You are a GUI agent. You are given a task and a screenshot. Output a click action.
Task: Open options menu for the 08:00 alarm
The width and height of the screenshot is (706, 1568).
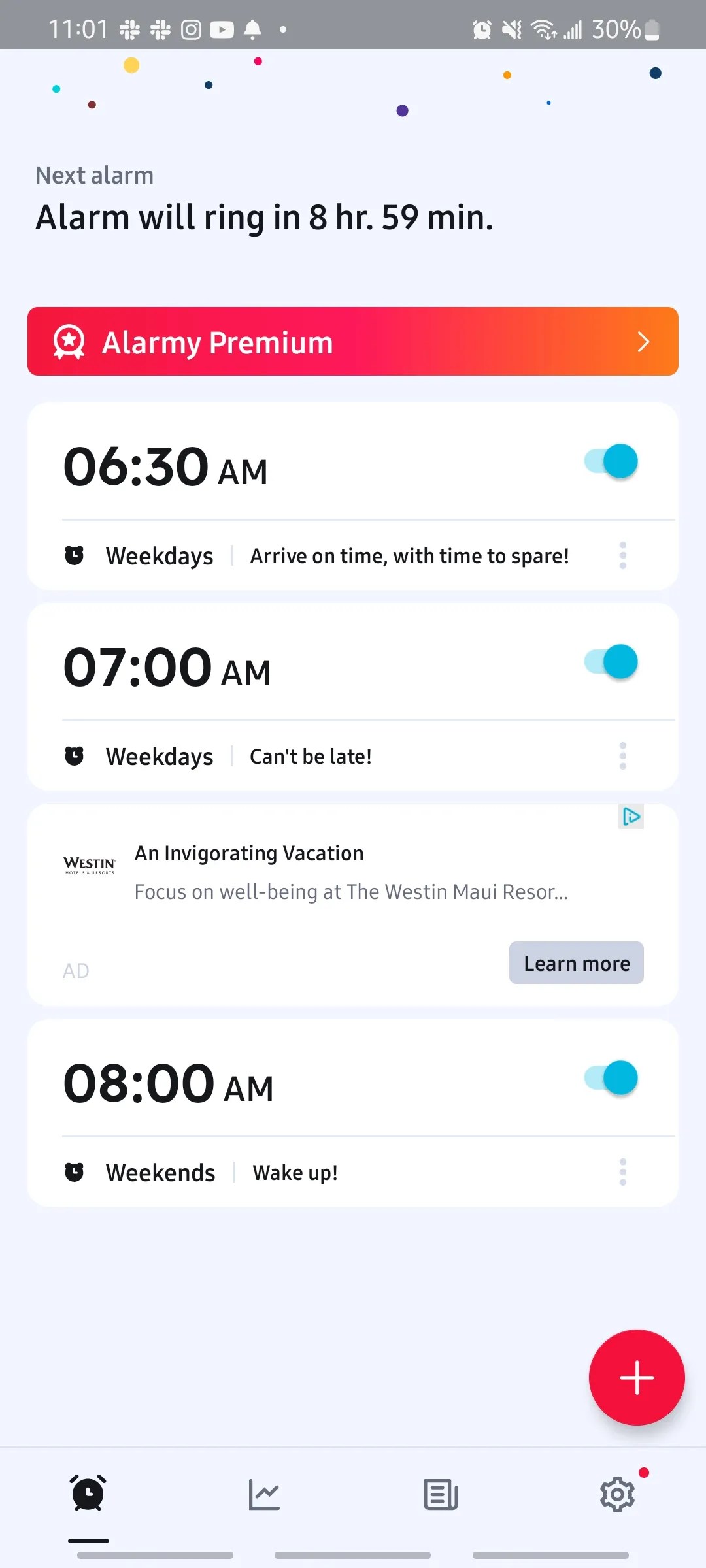tap(622, 1171)
